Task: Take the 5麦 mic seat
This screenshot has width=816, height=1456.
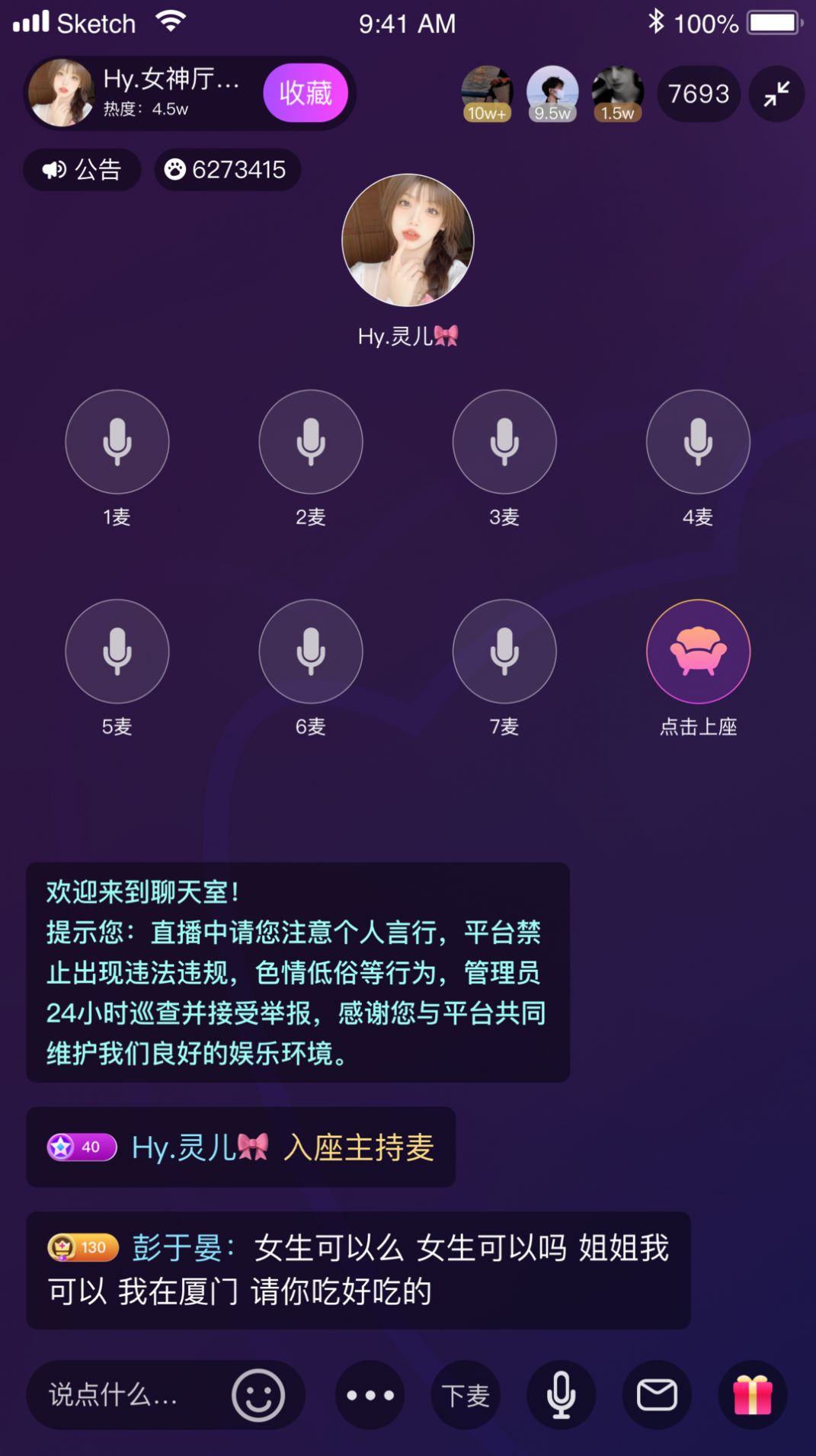Action: (117, 651)
